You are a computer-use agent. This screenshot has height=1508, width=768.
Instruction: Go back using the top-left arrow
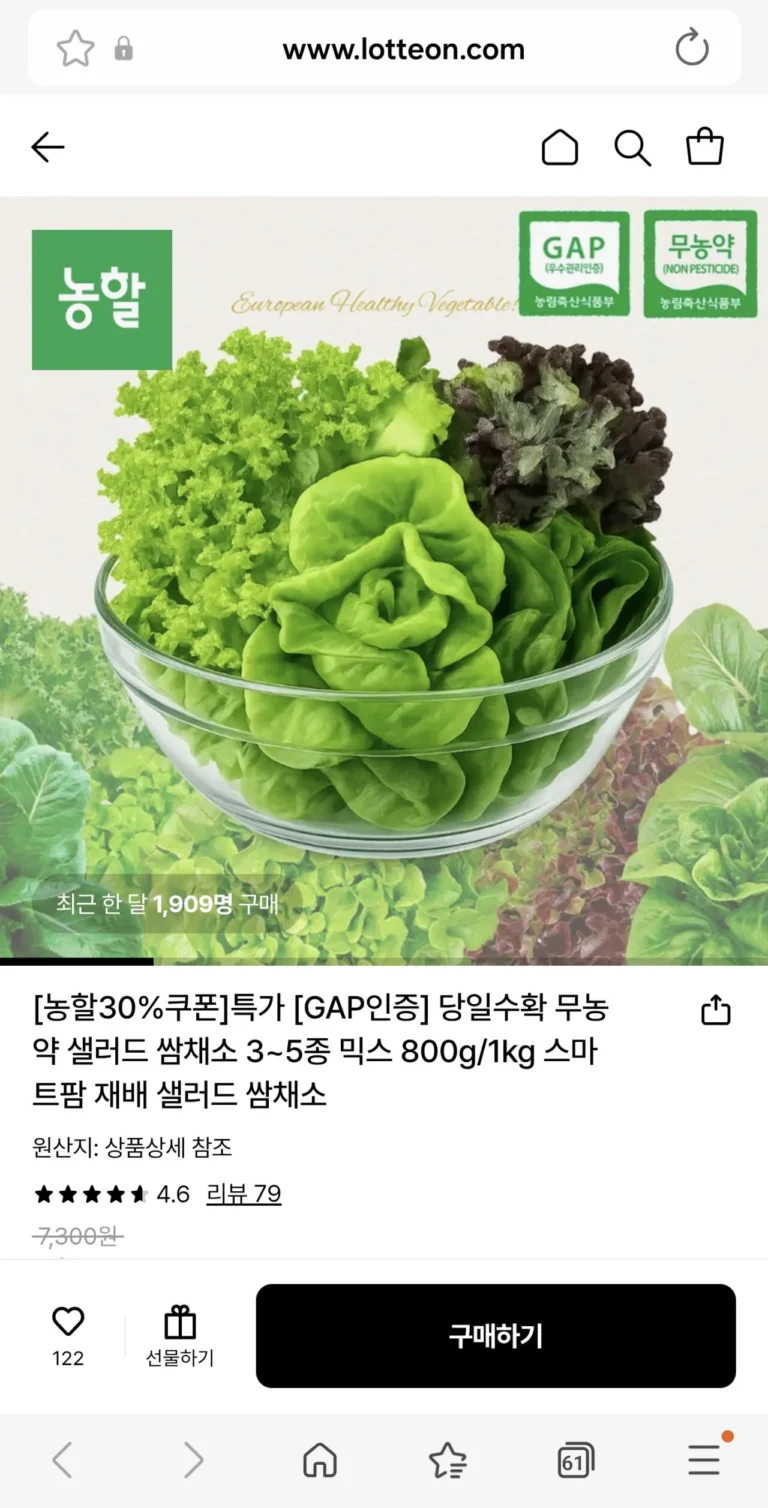(x=47, y=148)
